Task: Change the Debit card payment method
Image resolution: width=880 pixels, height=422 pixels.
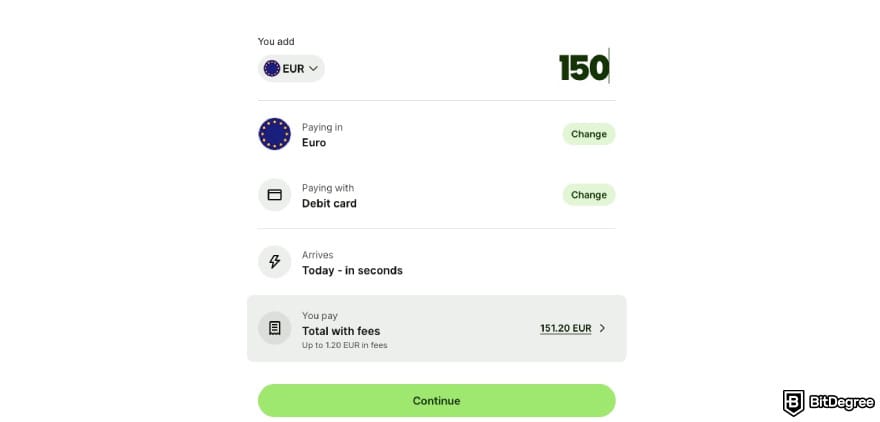Action: [588, 195]
